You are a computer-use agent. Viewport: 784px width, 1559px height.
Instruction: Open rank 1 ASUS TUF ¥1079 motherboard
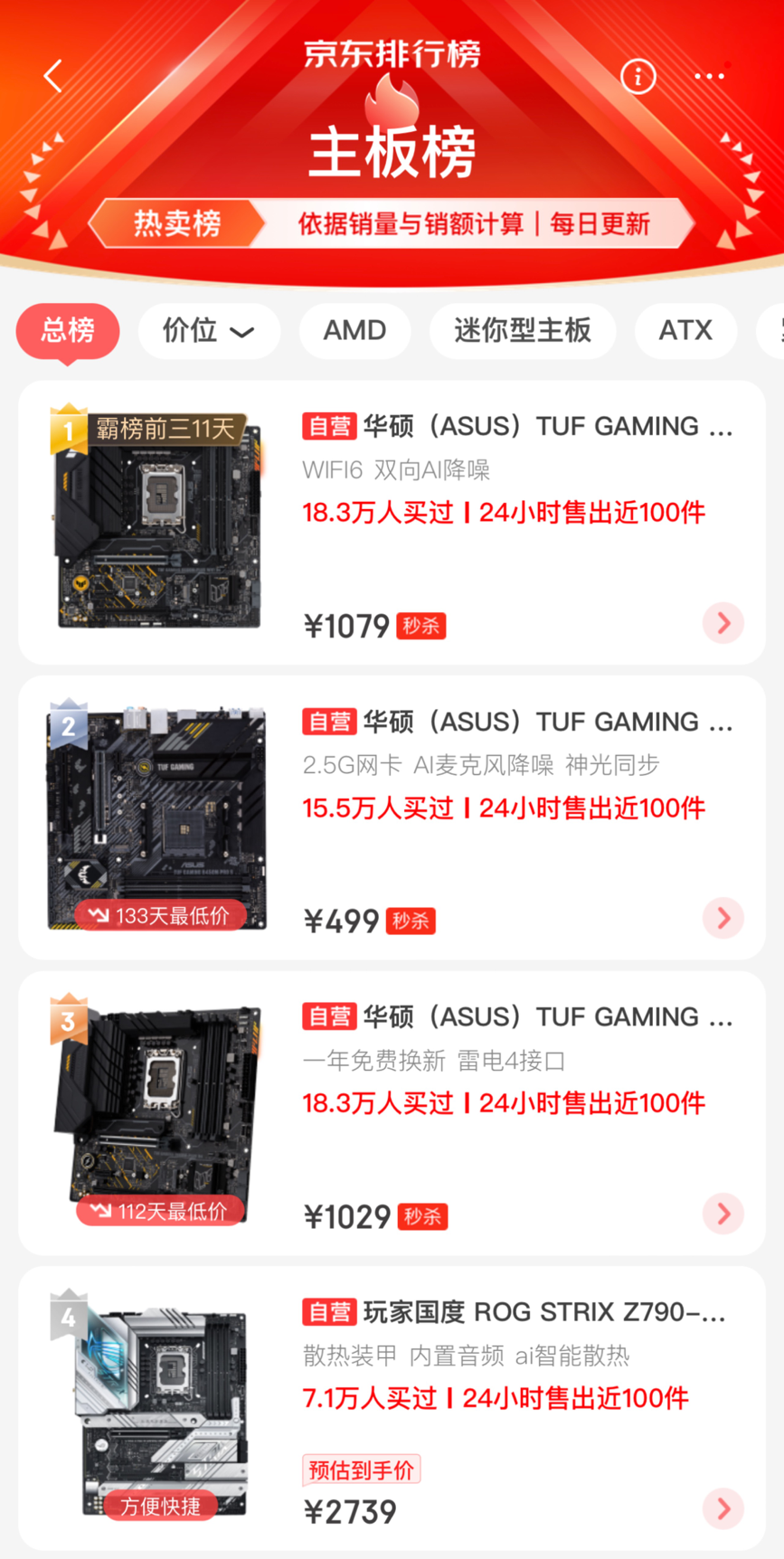pyautogui.click(x=515, y=426)
